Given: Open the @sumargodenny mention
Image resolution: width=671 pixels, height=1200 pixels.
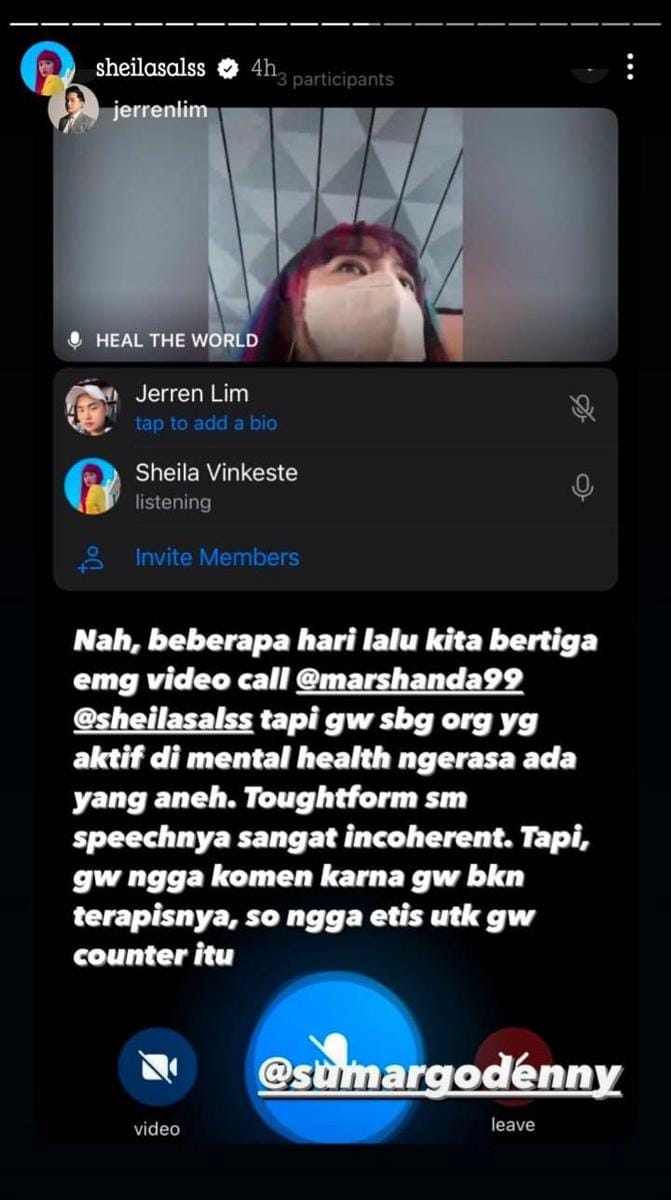Looking at the screenshot, I should point(440,1076).
